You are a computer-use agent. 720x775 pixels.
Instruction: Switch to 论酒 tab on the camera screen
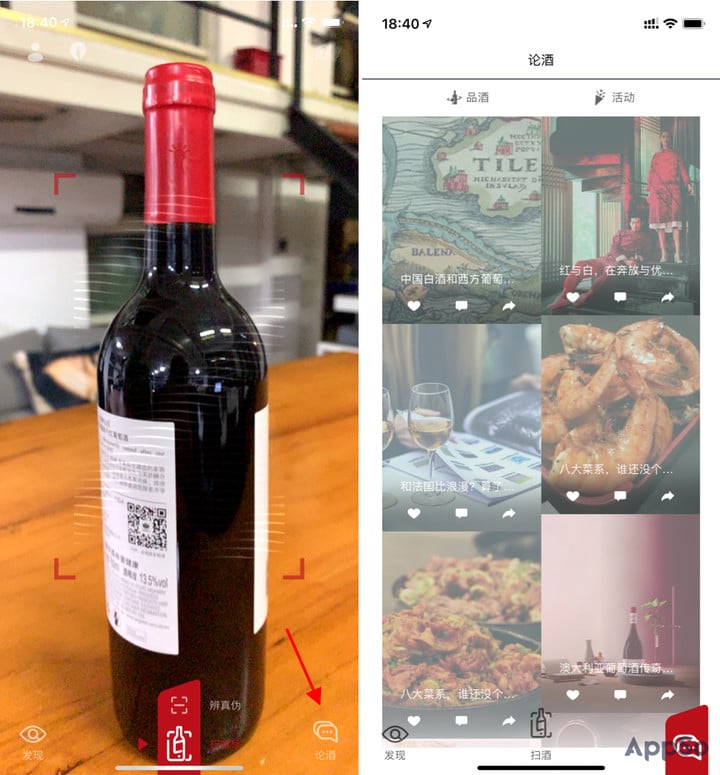click(x=325, y=739)
